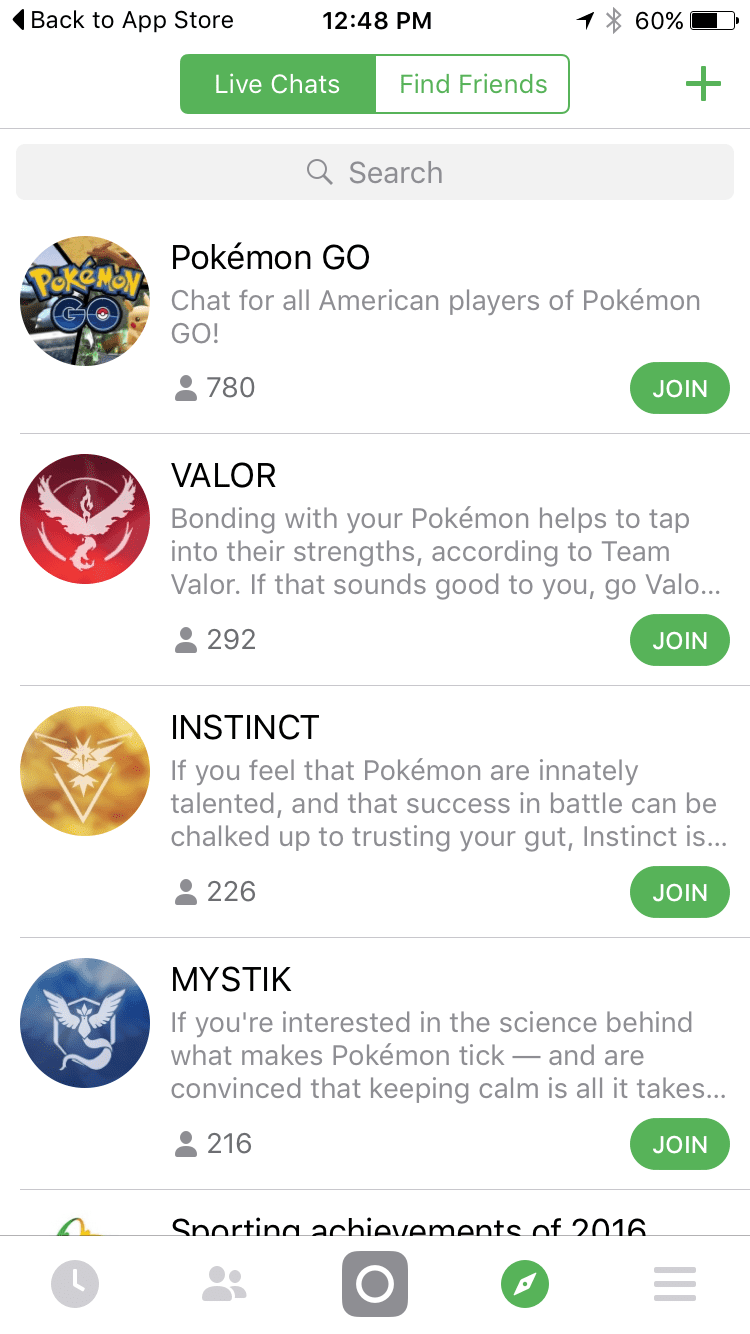Join the Pokémon GO chat
750x1334 pixels.
click(x=680, y=388)
